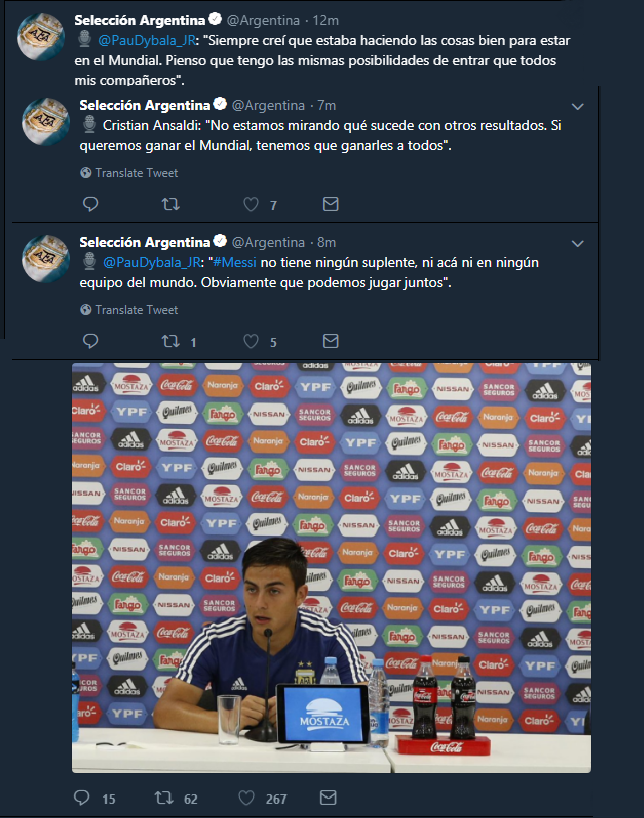Translate the Cristian Ansaldi tweet

pos(136,173)
